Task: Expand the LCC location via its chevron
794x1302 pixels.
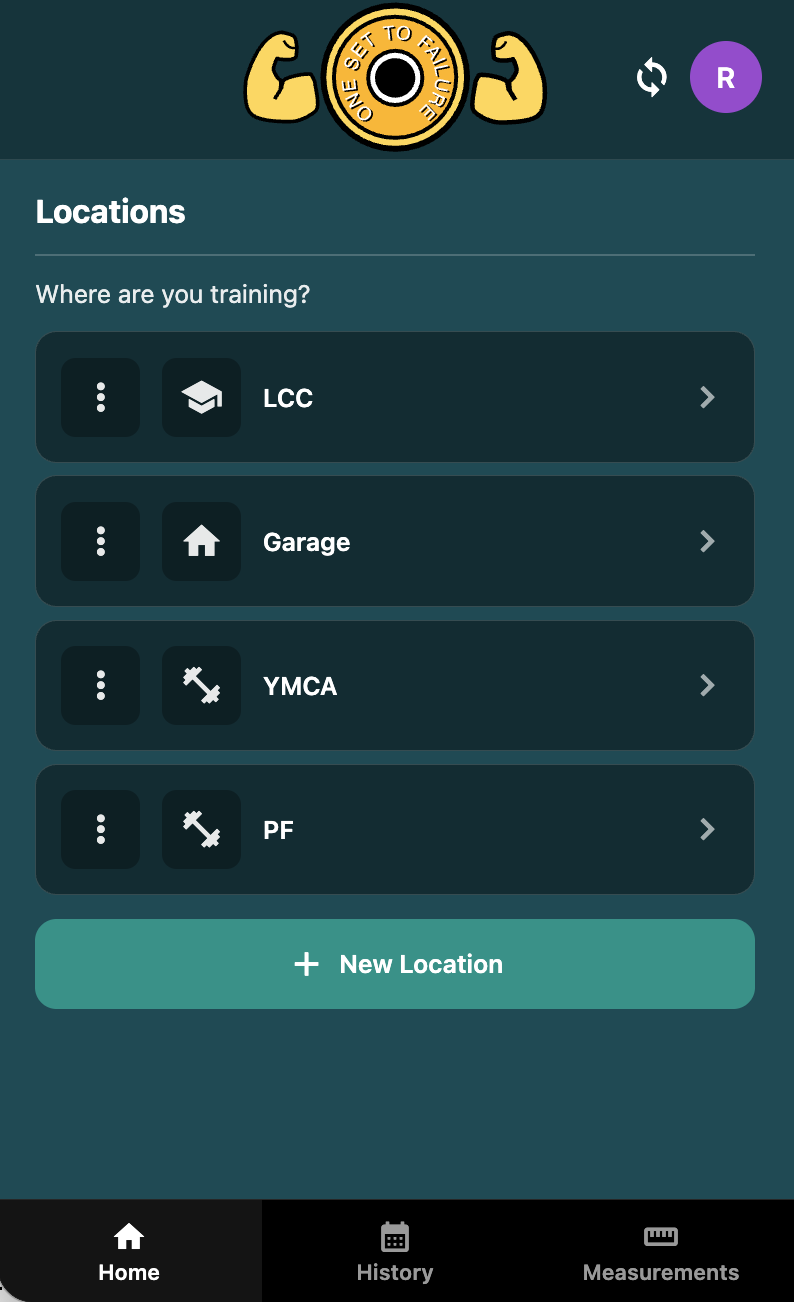Action: click(707, 397)
